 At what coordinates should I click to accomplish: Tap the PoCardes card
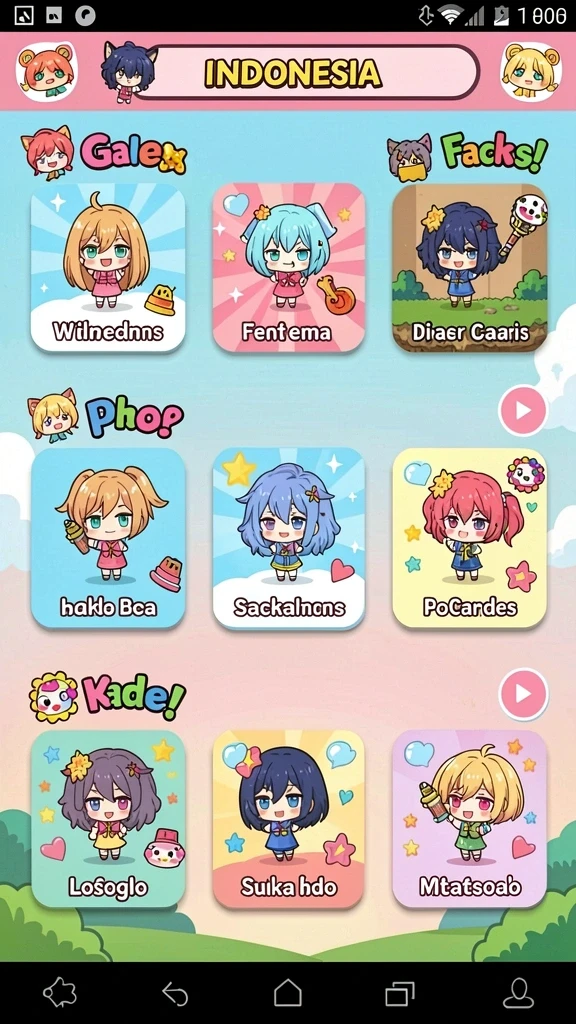pyautogui.click(x=470, y=538)
